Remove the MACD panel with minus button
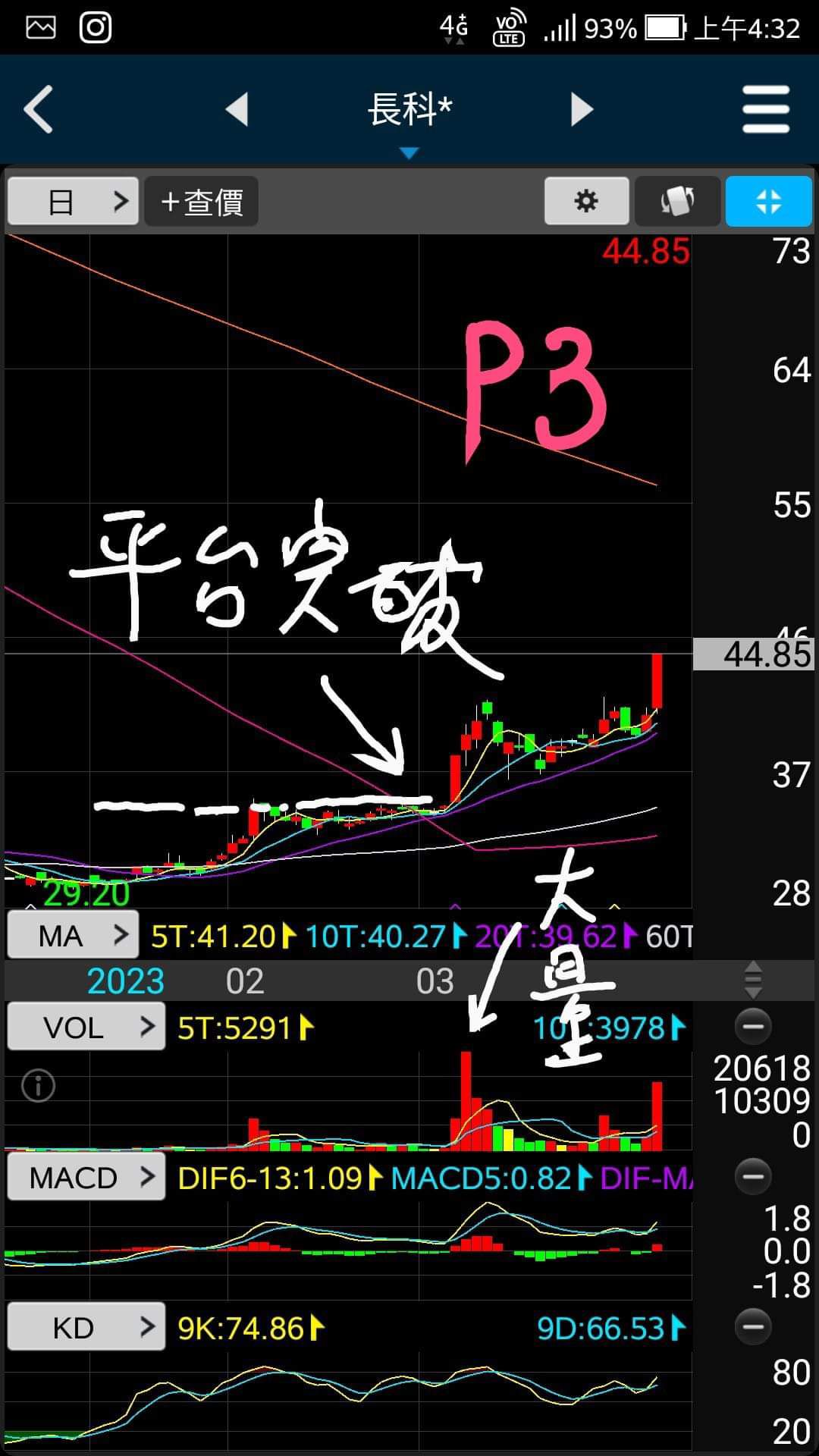The image size is (819, 1456). click(753, 1177)
